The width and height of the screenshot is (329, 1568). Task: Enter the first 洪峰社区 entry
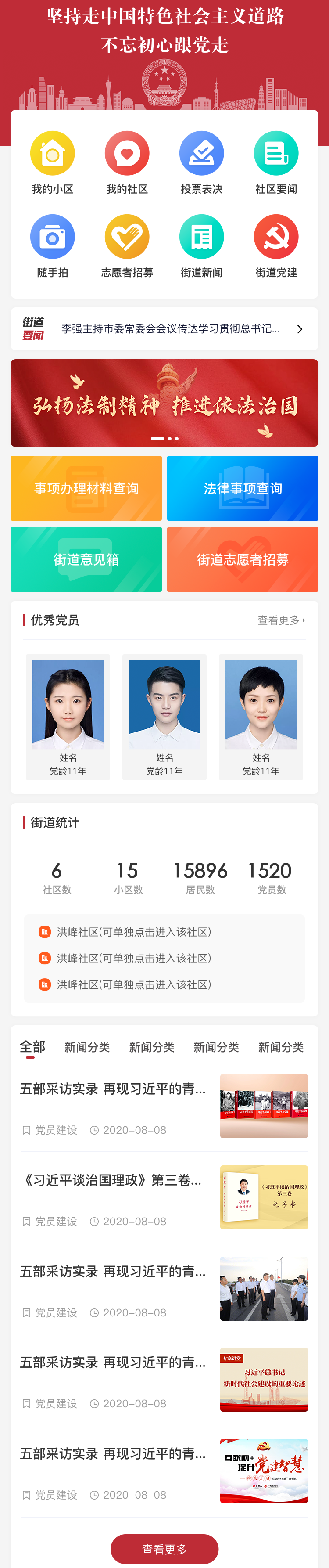pyautogui.click(x=134, y=932)
